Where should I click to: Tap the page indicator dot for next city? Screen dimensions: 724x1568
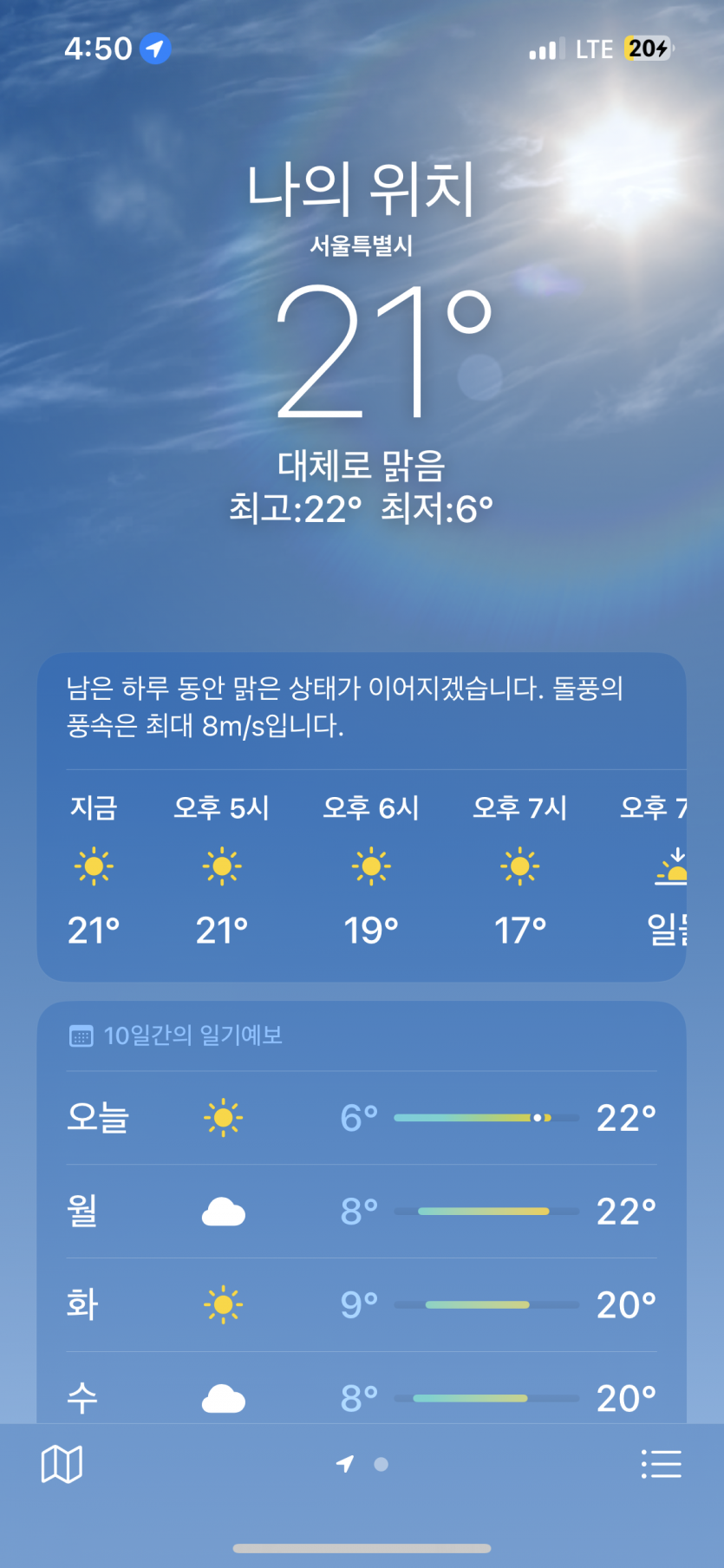pos(381,1464)
